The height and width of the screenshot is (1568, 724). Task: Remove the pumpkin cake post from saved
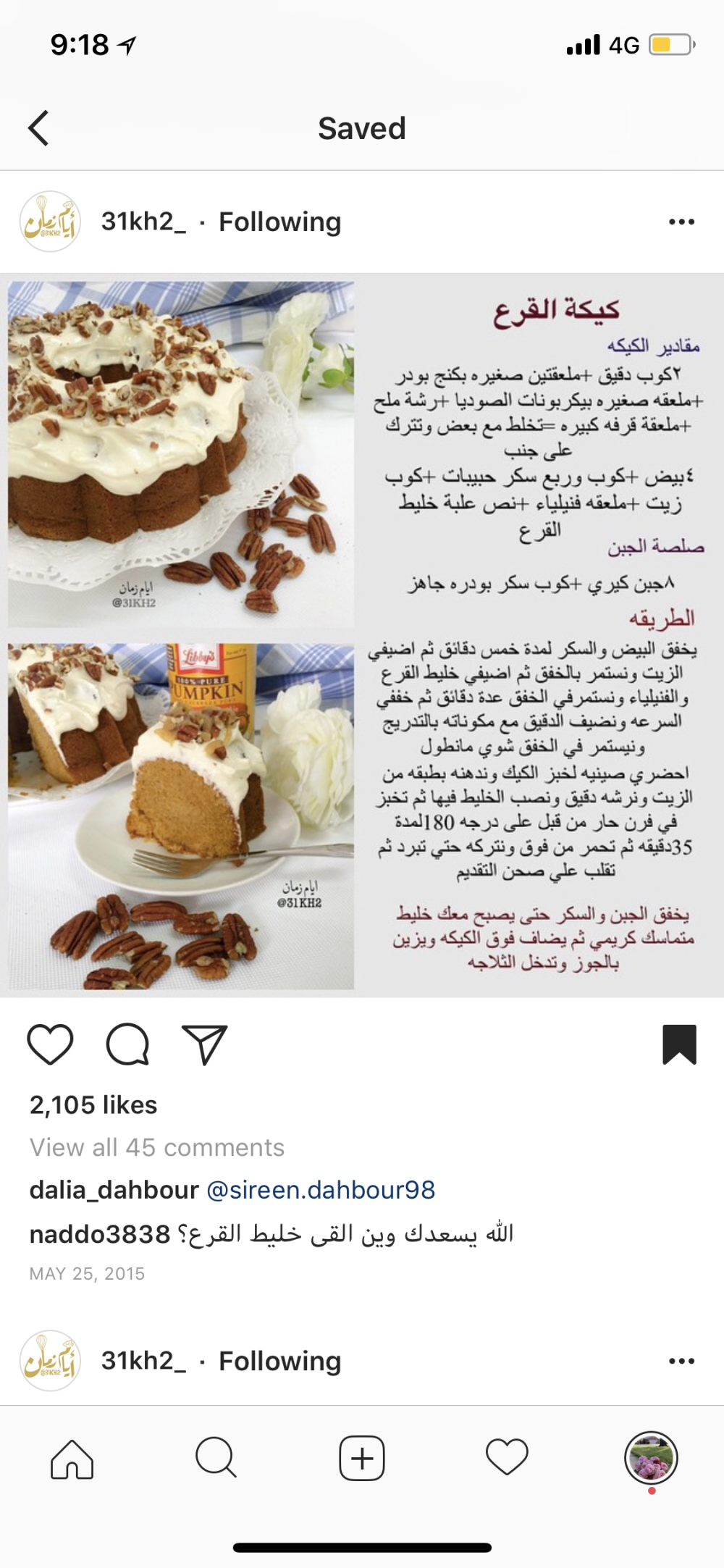click(x=679, y=1044)
